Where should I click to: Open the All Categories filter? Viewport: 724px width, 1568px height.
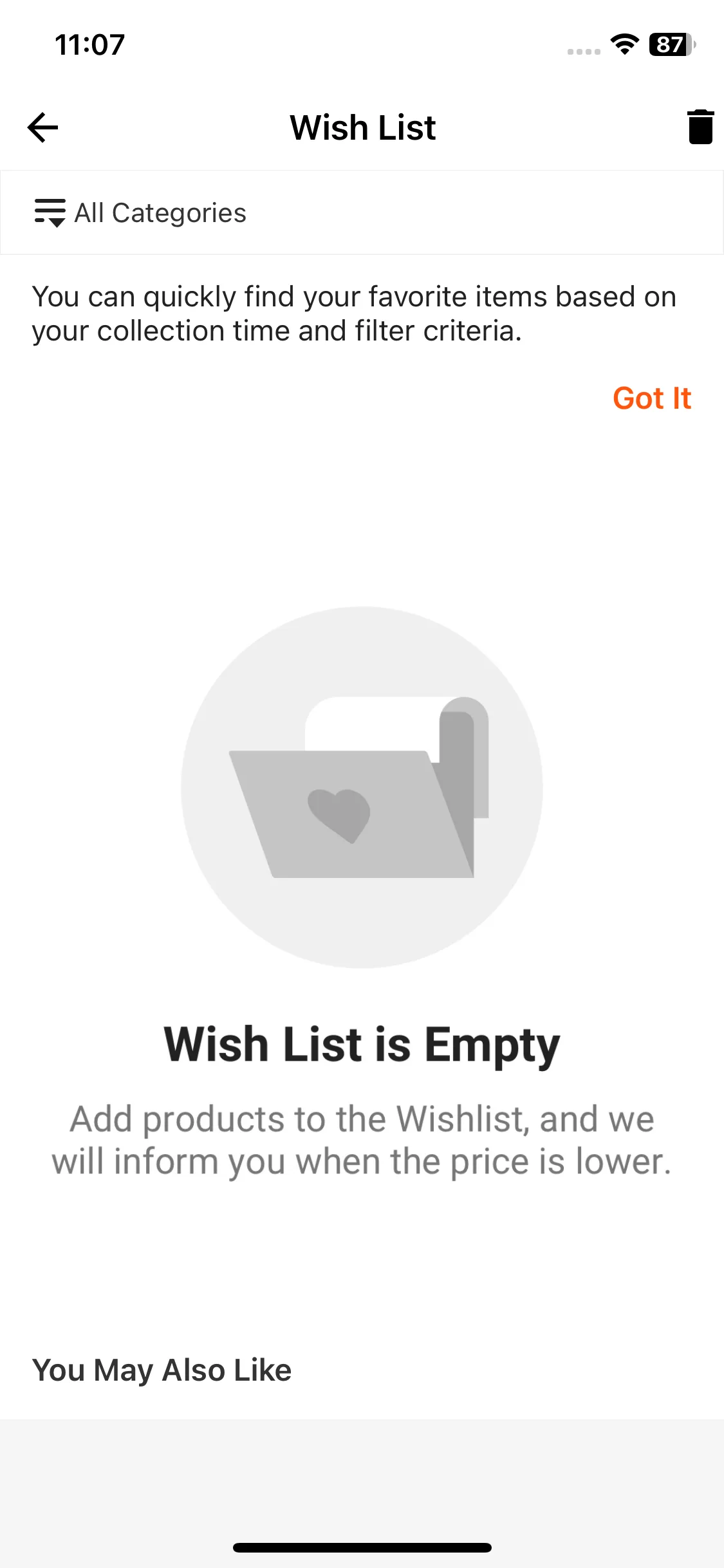(140, 213)
